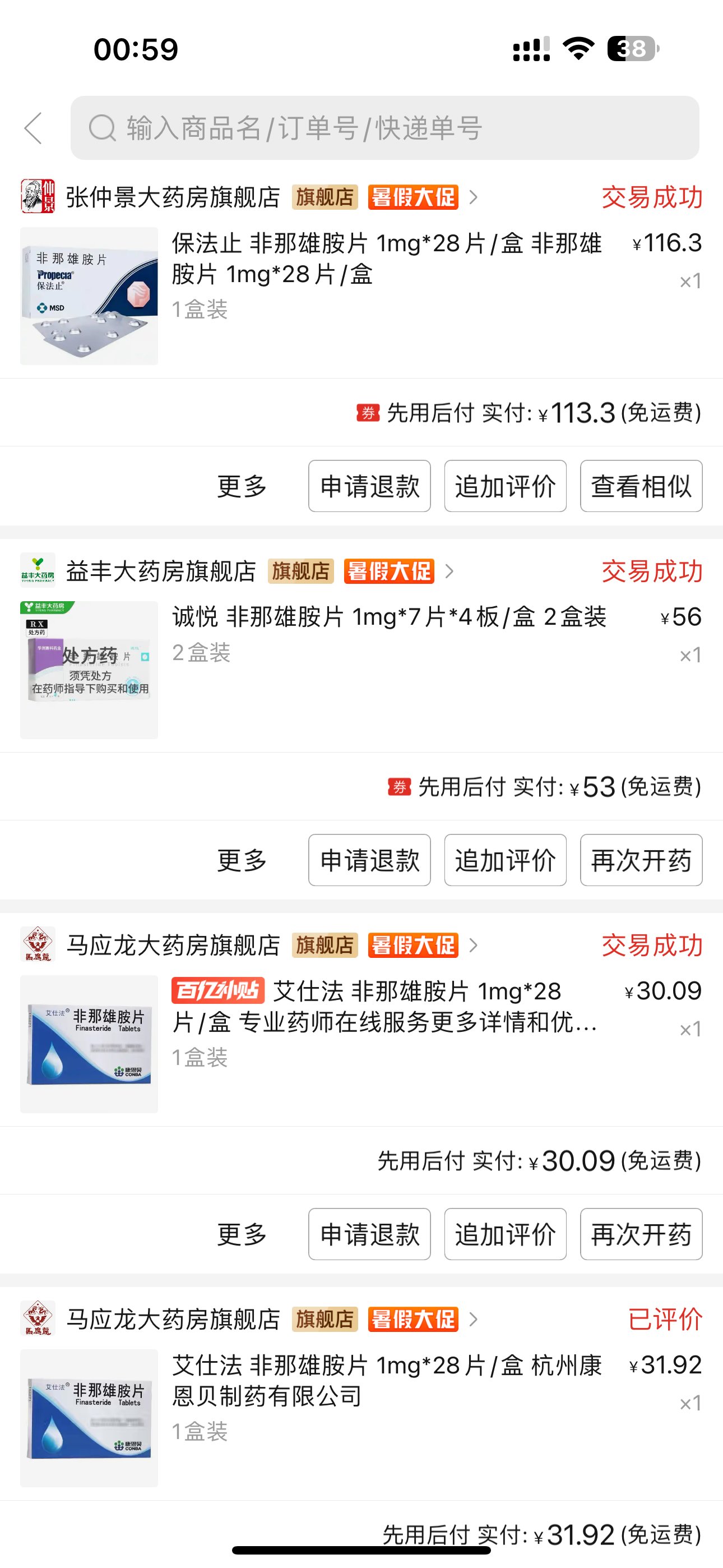Viewport: 723px width, 1568px height.
Task: Open 益丰大药房旗舰店 store page
Action: [161, 571]
